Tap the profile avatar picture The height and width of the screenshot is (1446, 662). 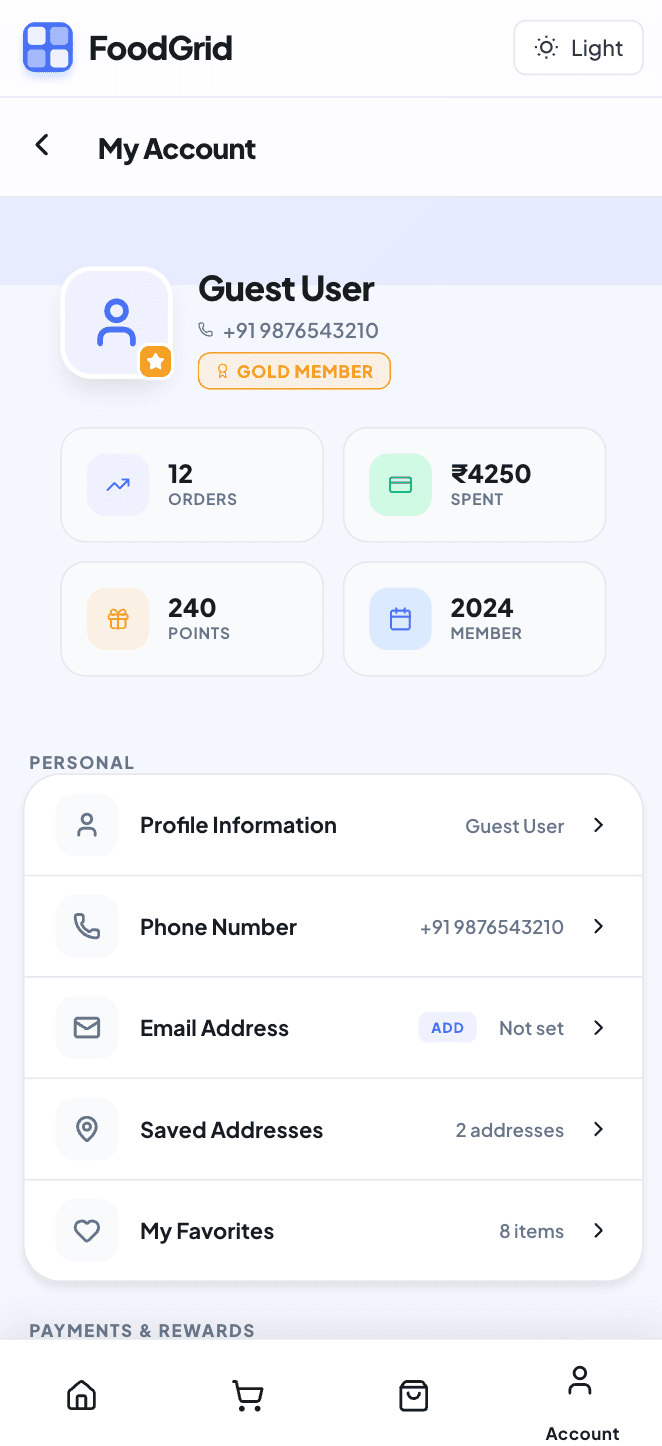(x=117, y=323)
